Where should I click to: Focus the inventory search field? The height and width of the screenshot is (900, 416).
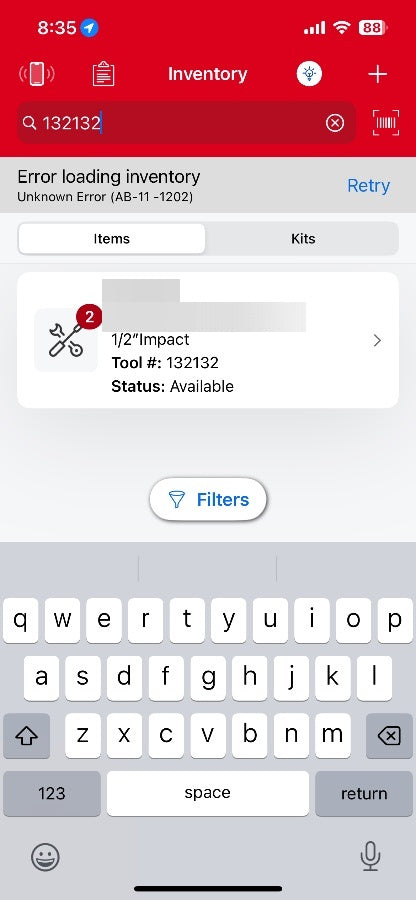pyautogui.click(x=186, y=123)
